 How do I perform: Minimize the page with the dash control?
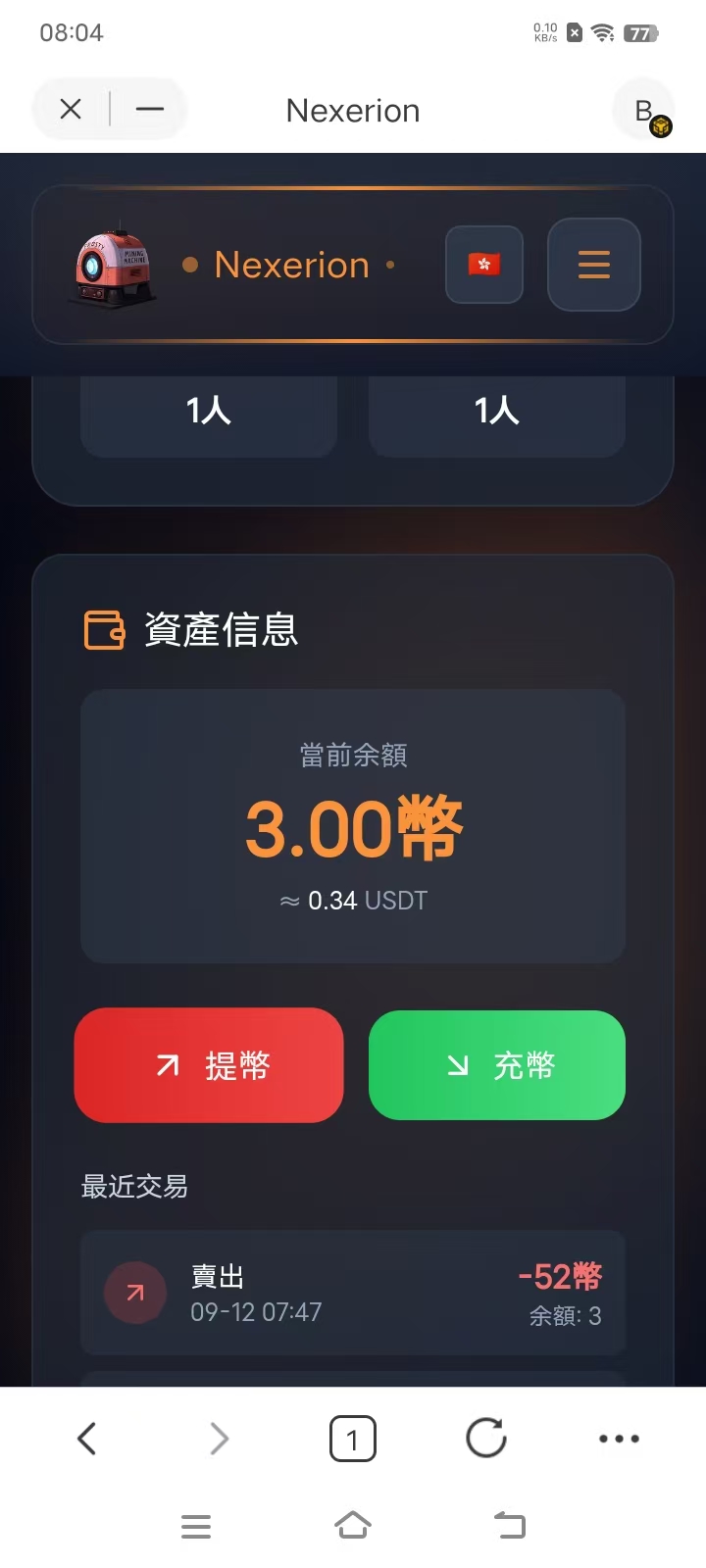tap(149, 109)
